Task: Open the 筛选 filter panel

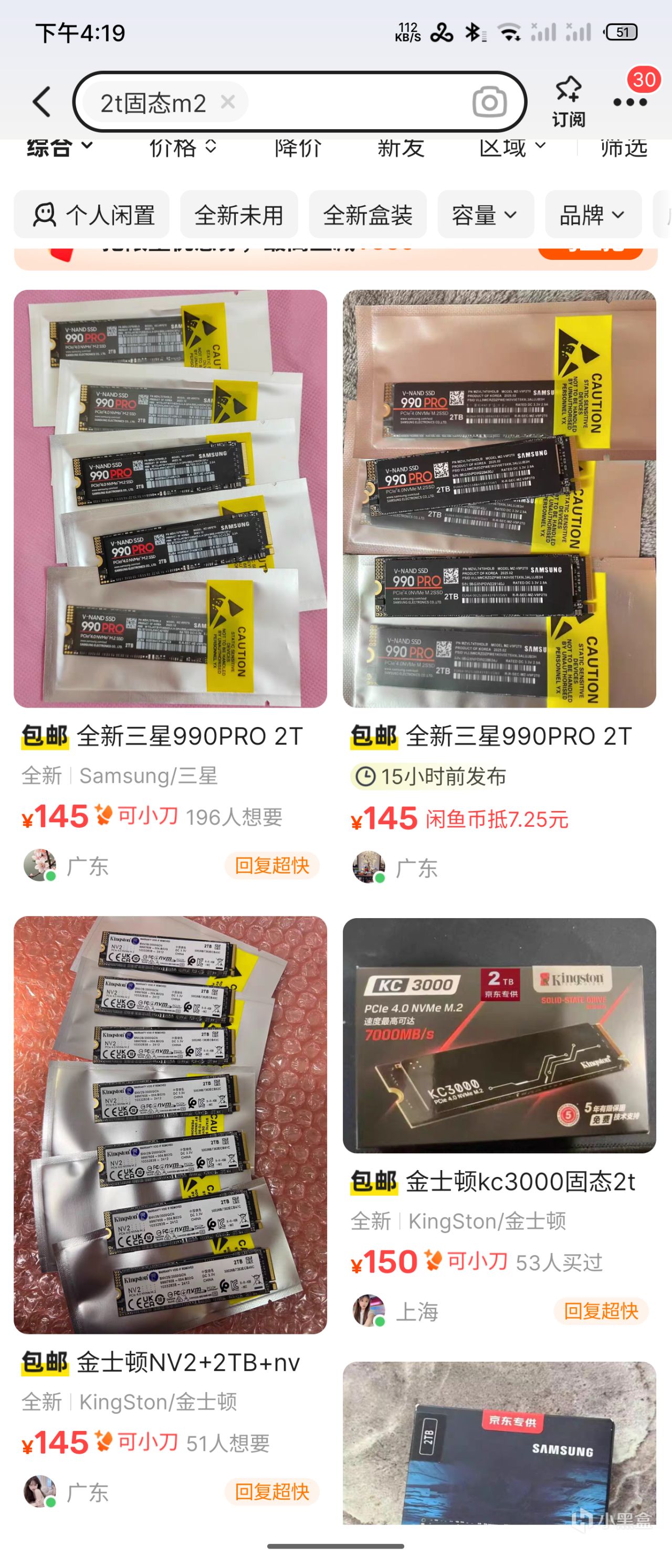Action: tap(623, 148)
